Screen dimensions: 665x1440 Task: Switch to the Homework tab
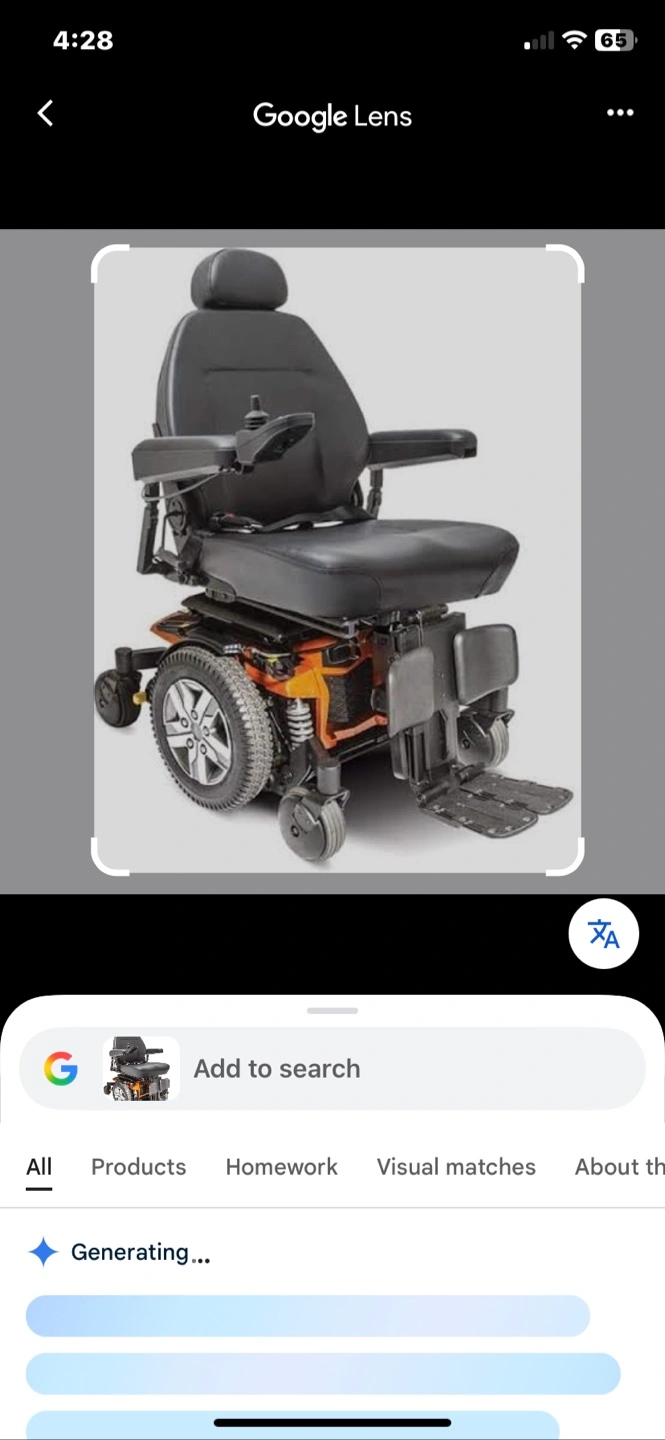click(x=281, y=1167)
